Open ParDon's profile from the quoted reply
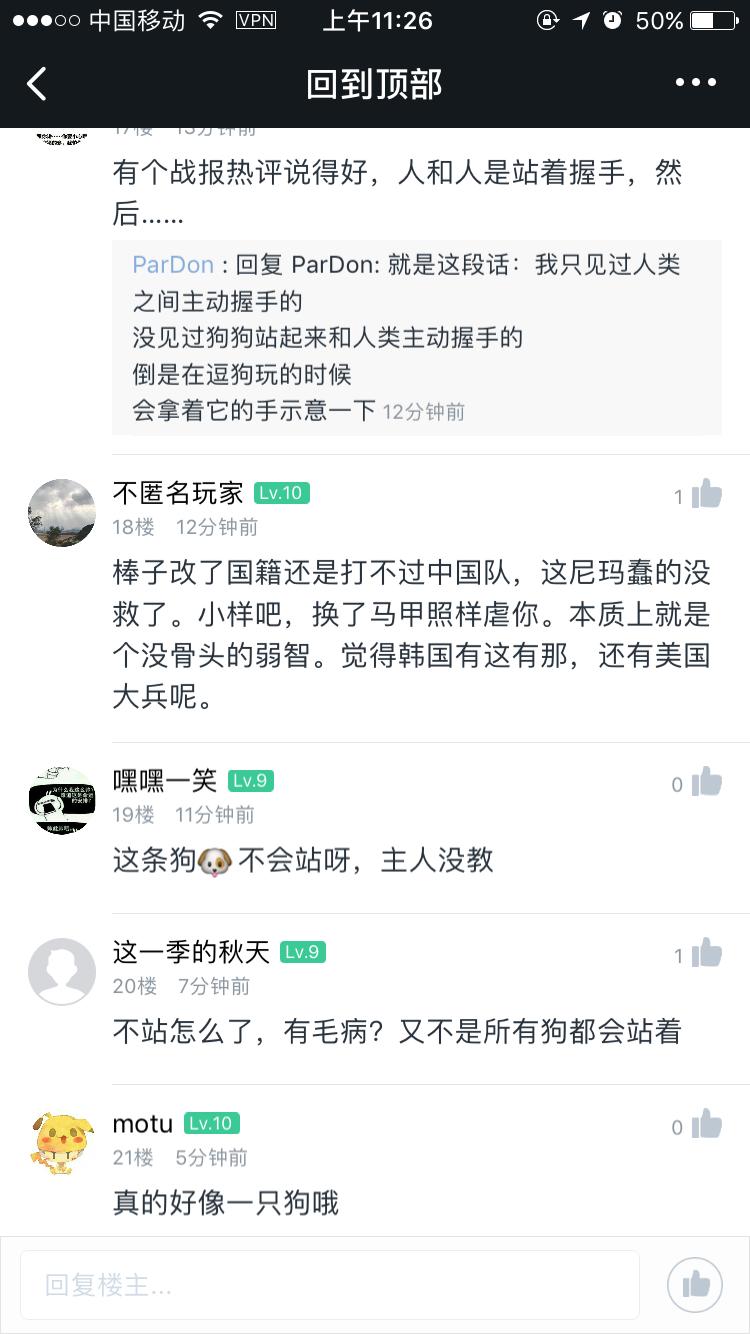The height and width of the screenshot is (1334, 750). pyautogui.click(x=172, y=264)
